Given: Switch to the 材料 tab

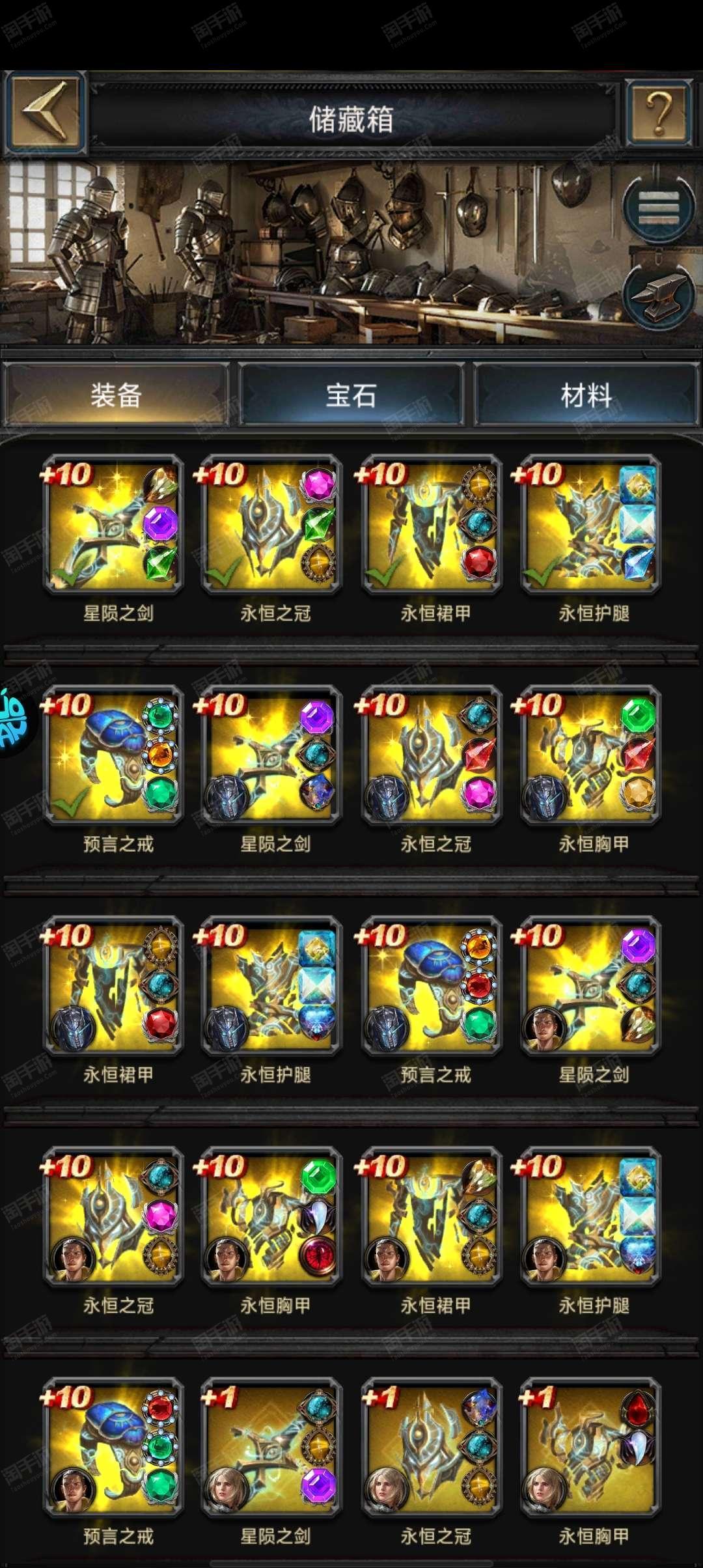Looking at the screenshot, I should (587, 395).
